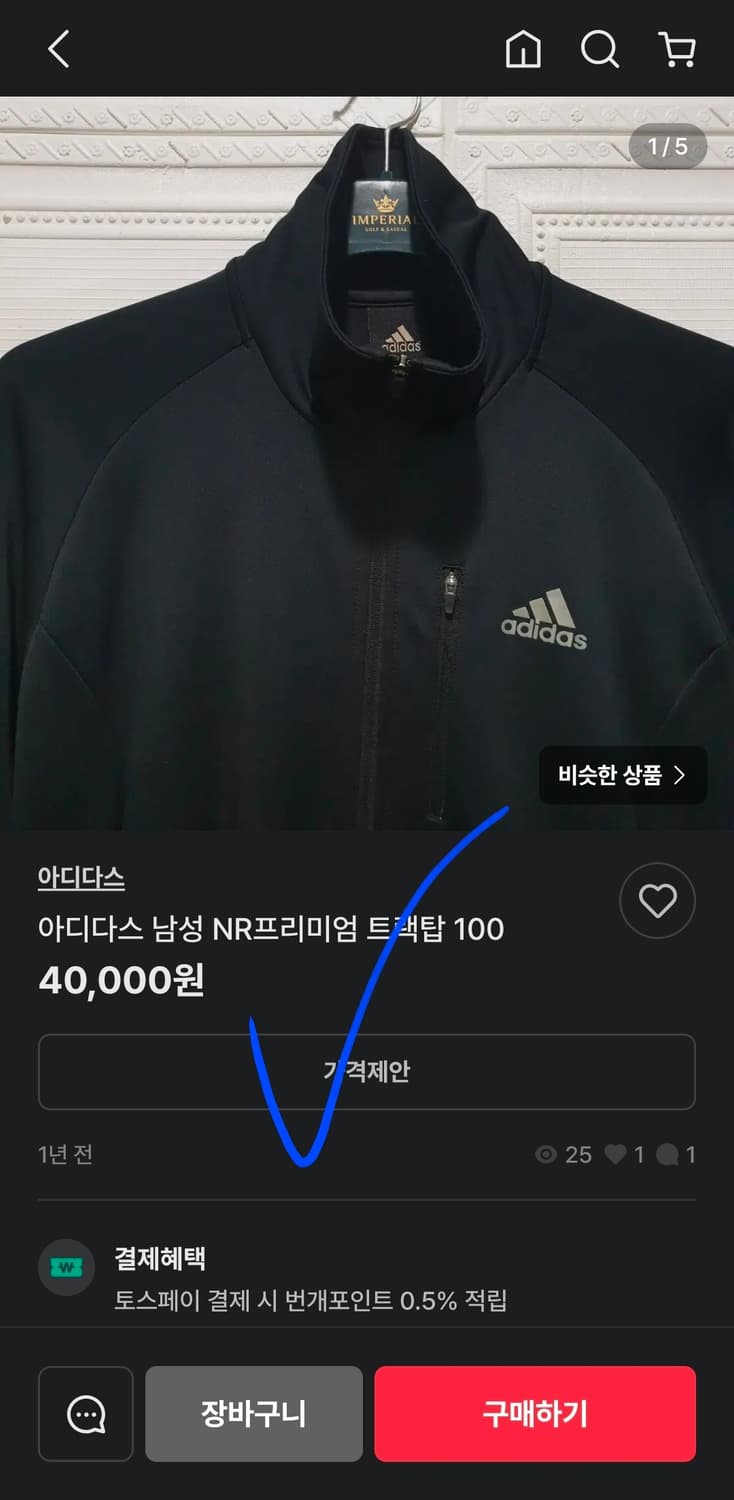Open search using the magnifier icon
Image resolution: width=734 pixels, height=1500 pixels.
tap(600, 49)
